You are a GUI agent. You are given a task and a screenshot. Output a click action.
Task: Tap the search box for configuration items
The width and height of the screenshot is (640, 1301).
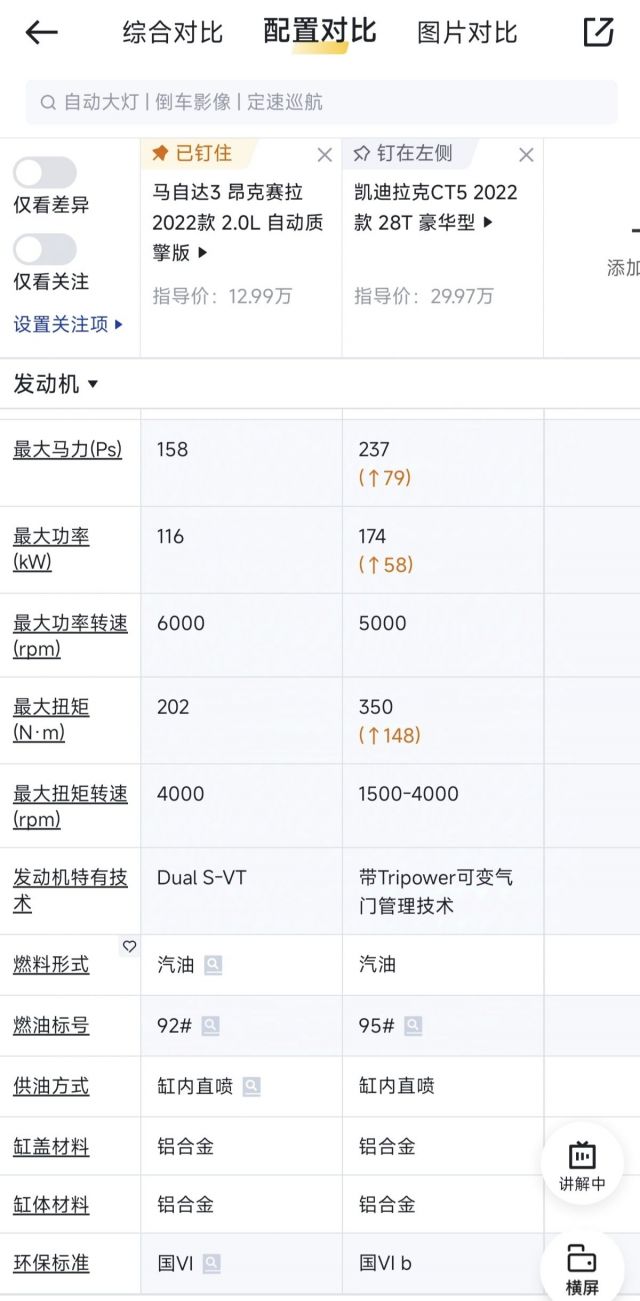[x=320, y=102]
